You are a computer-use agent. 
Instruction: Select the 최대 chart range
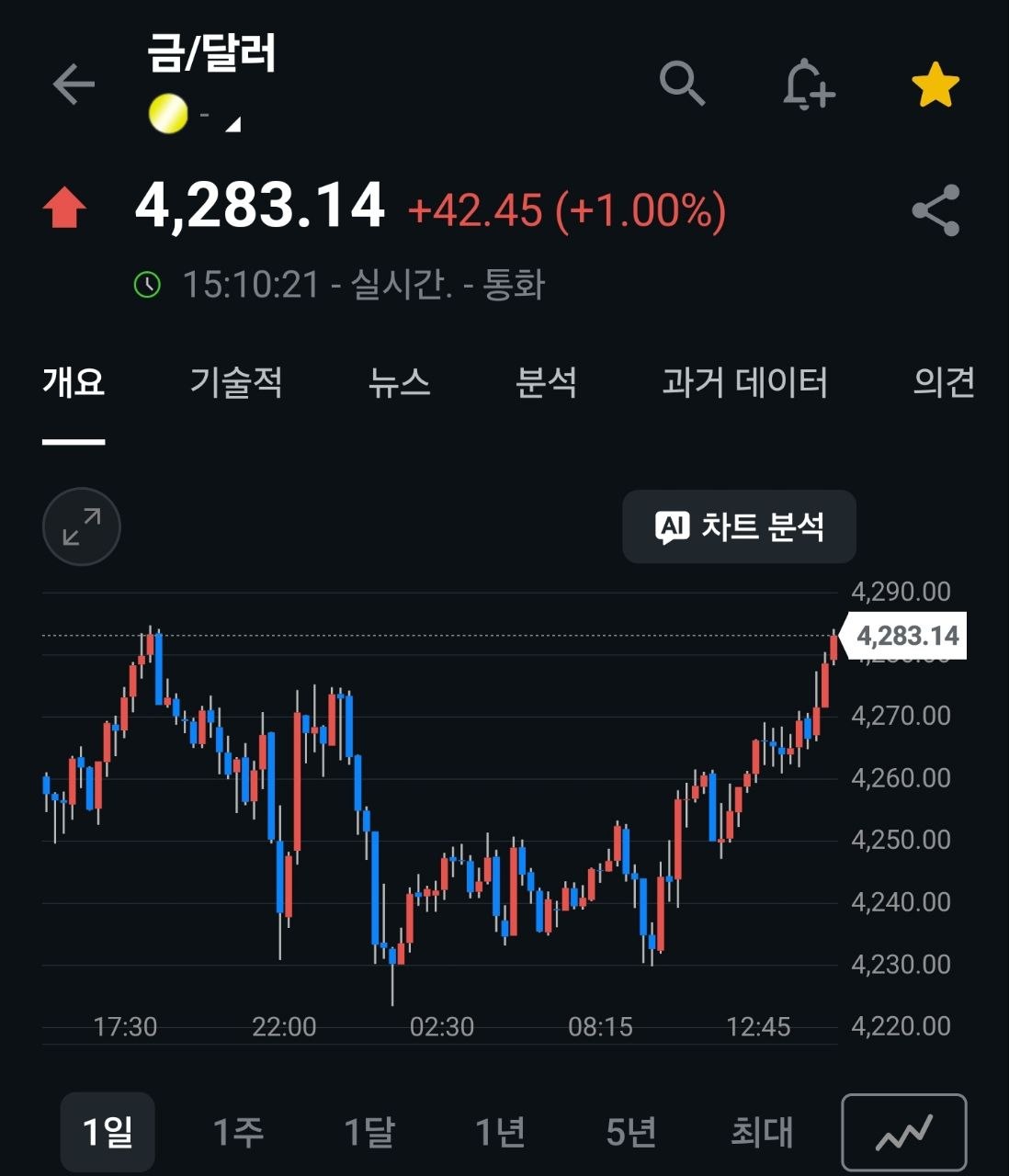762,1132
